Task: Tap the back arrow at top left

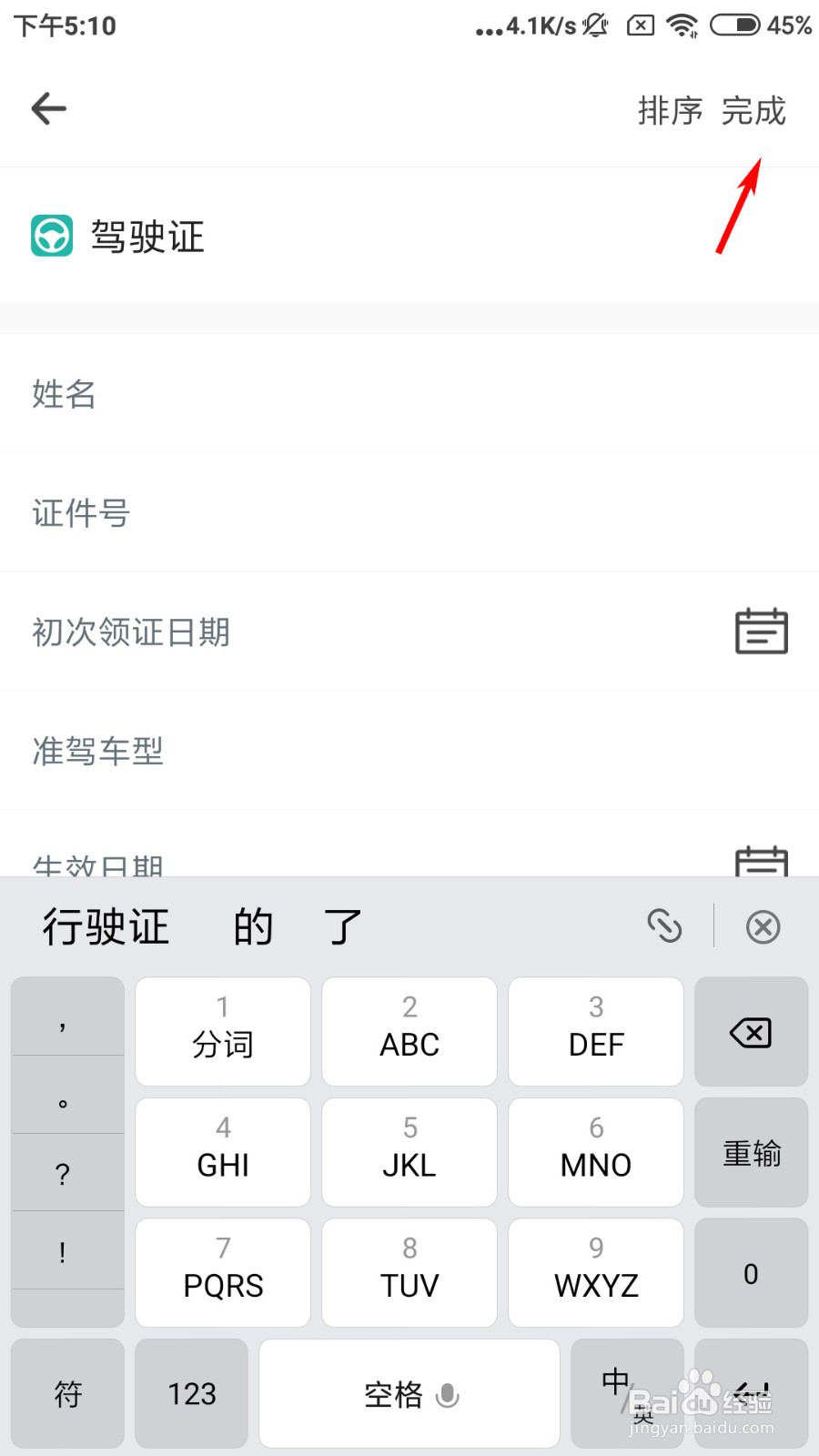Action: point(48,108)
